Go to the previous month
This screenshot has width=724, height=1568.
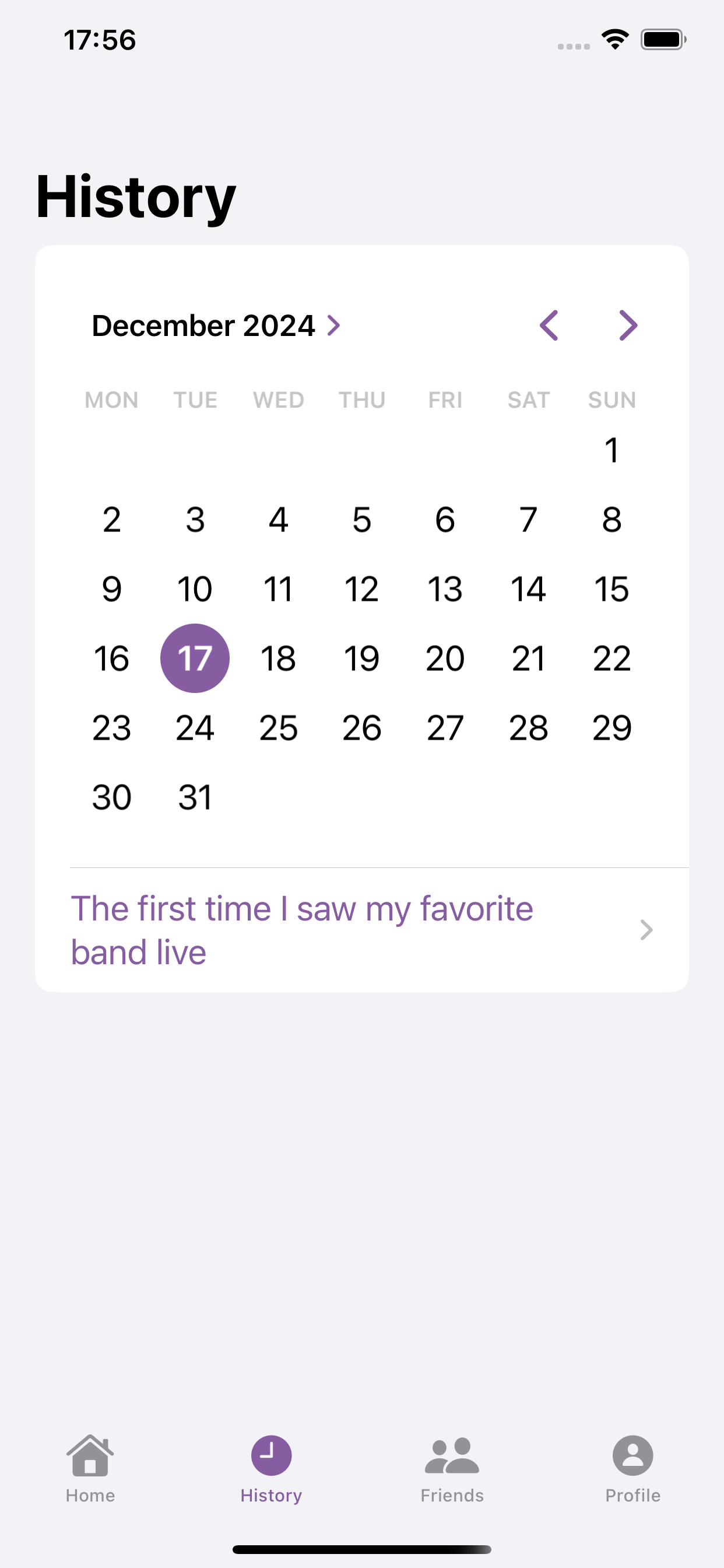pyautogui.click(x=549, y=325)
